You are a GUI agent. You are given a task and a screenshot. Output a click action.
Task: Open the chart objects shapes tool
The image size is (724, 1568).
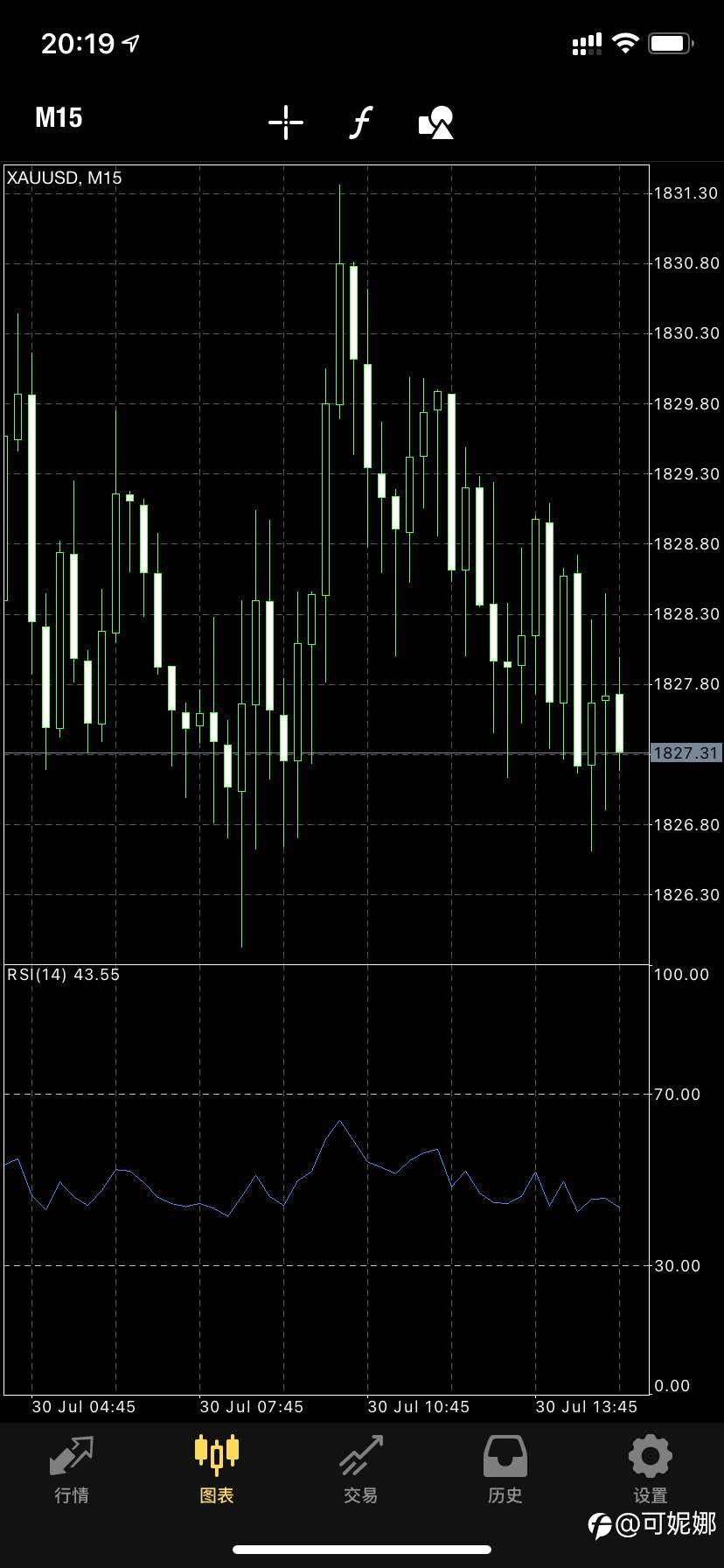point(436,122)
